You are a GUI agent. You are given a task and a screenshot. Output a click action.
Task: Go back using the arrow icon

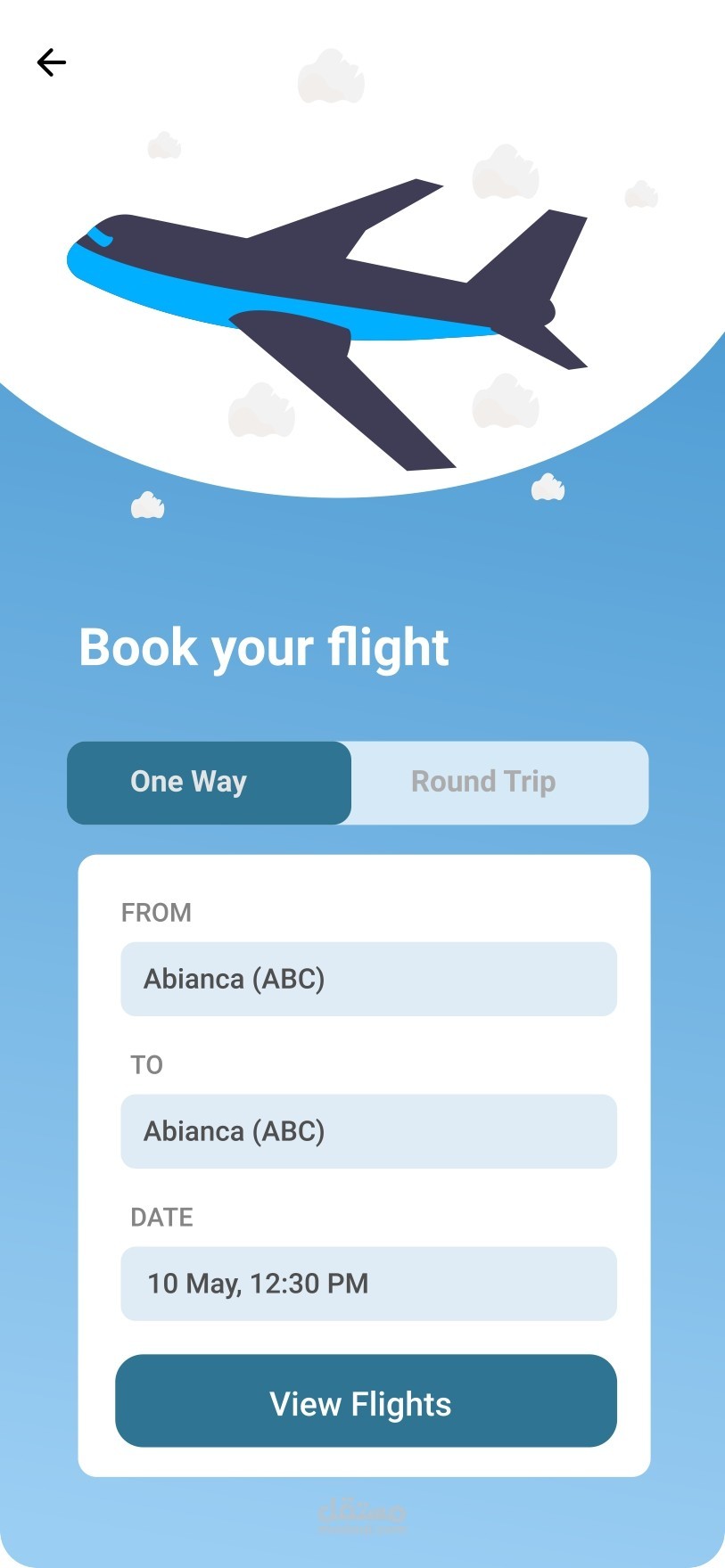click(52, 62)
